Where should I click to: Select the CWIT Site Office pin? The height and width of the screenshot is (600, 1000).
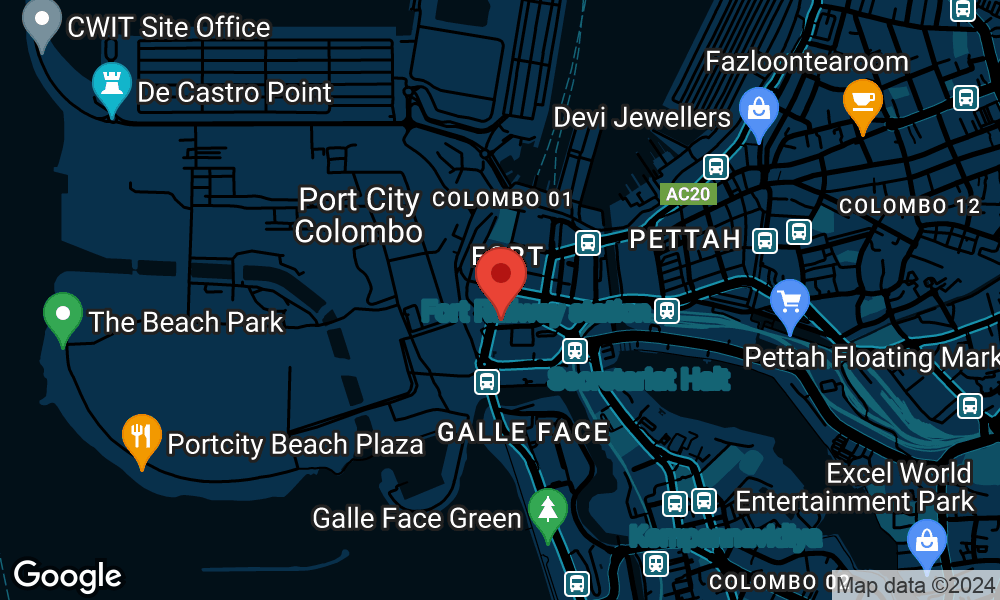tap(43, 23)
